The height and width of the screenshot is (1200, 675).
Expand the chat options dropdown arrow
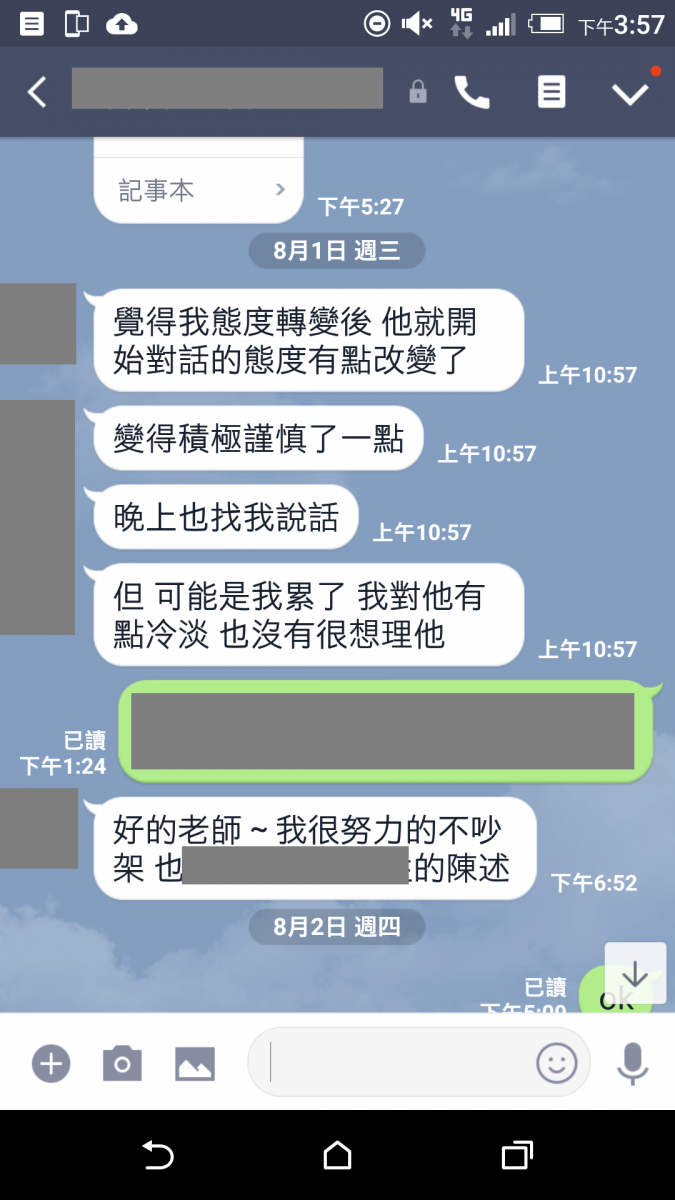[630, 93]
